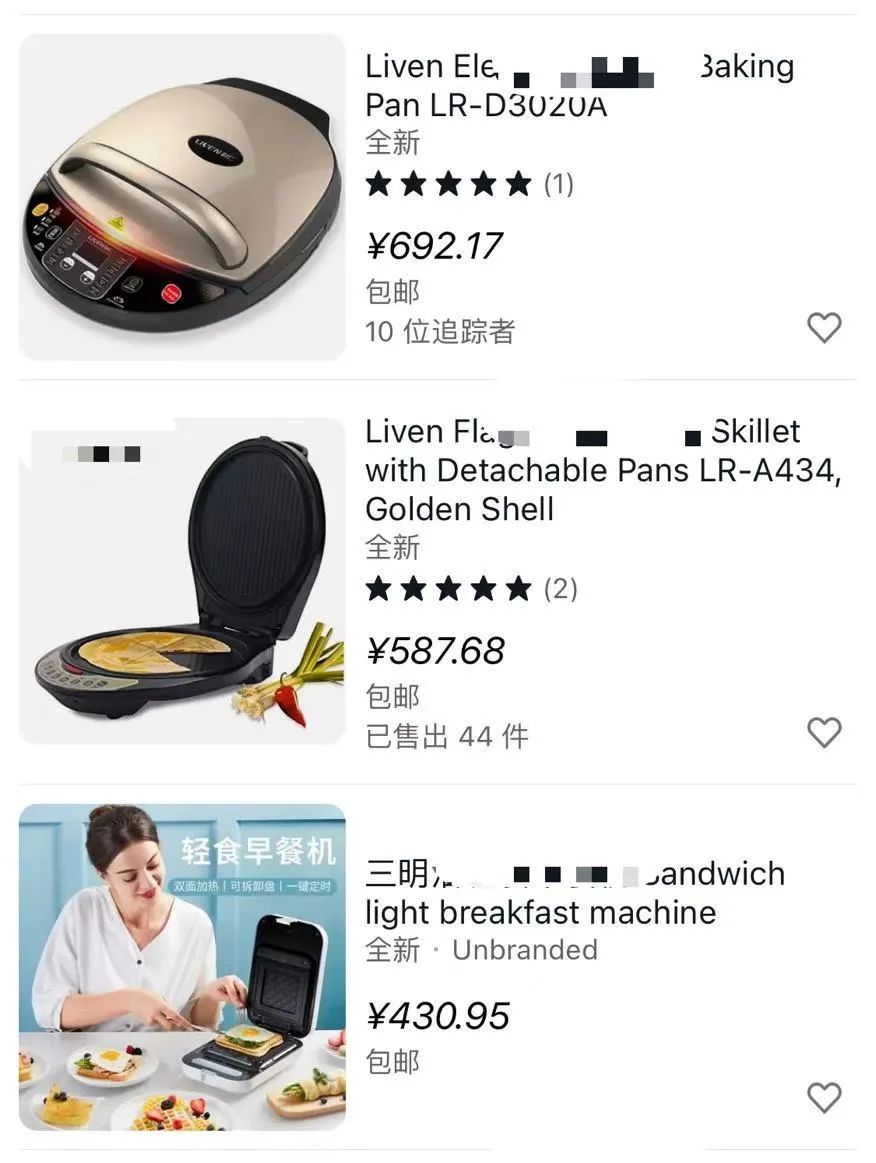Favorite the sandwich breakfast machine listing
Viewport: 876px width, 1163px height.
(824, 1097)
